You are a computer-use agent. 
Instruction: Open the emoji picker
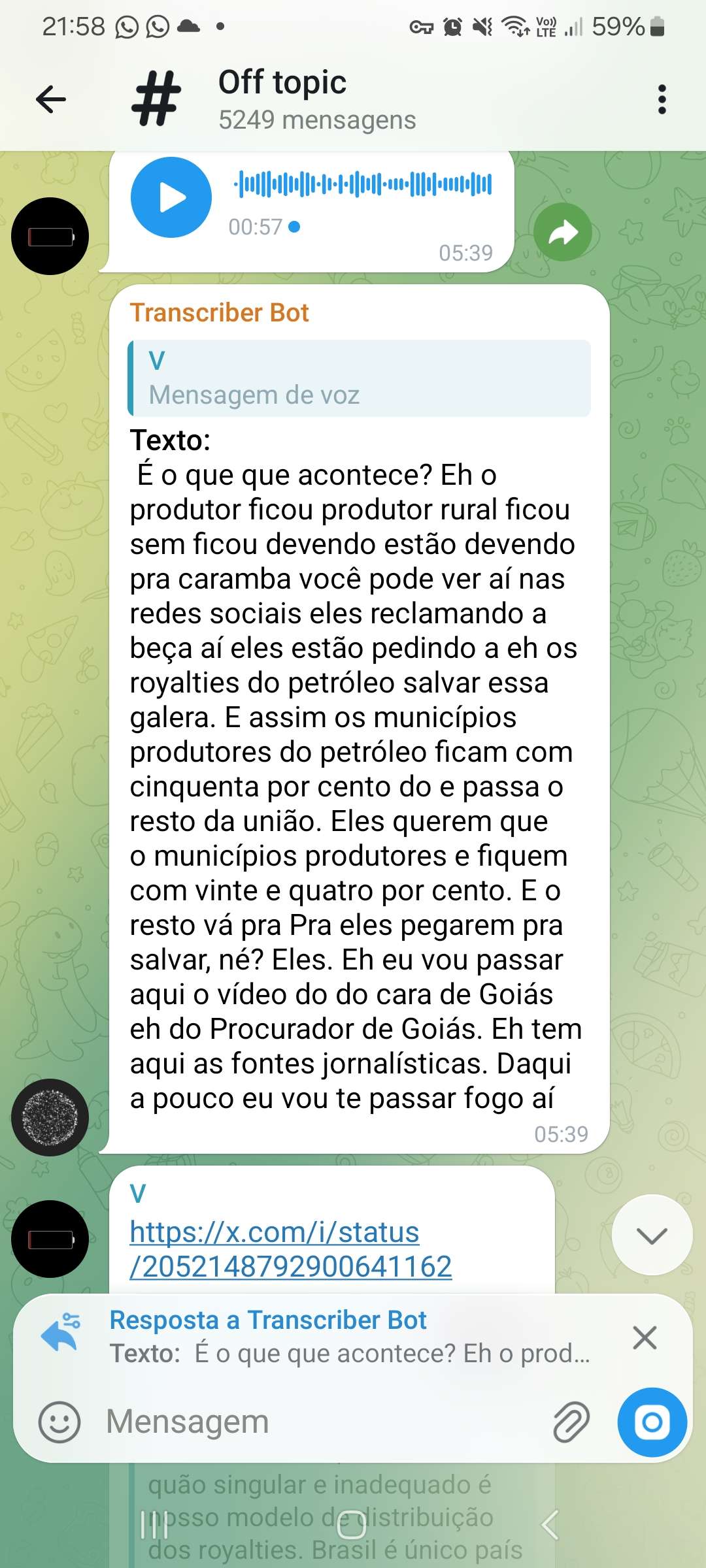click(x=59, y=1422)
